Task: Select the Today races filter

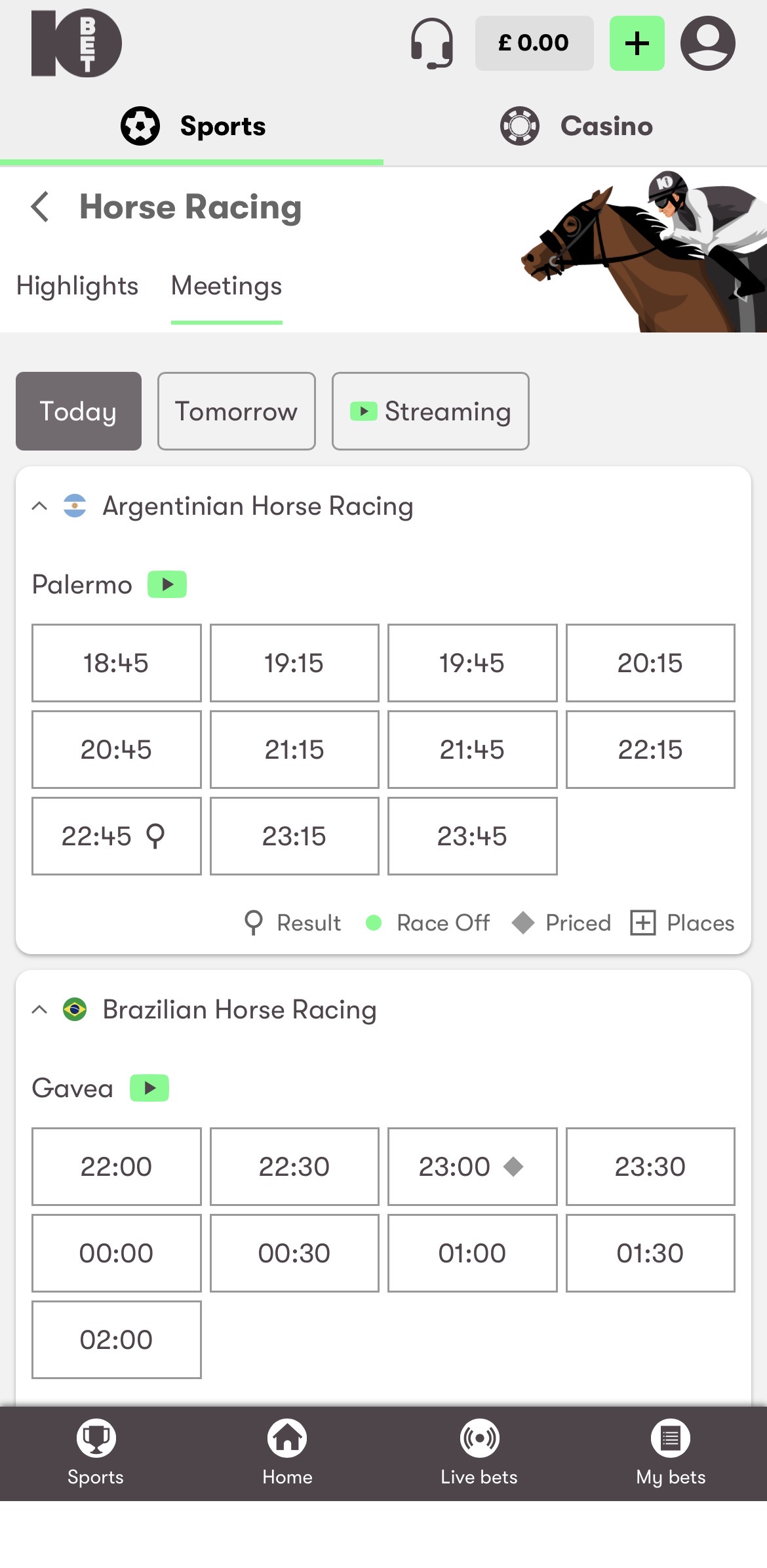Action: [x=77, y=411]
